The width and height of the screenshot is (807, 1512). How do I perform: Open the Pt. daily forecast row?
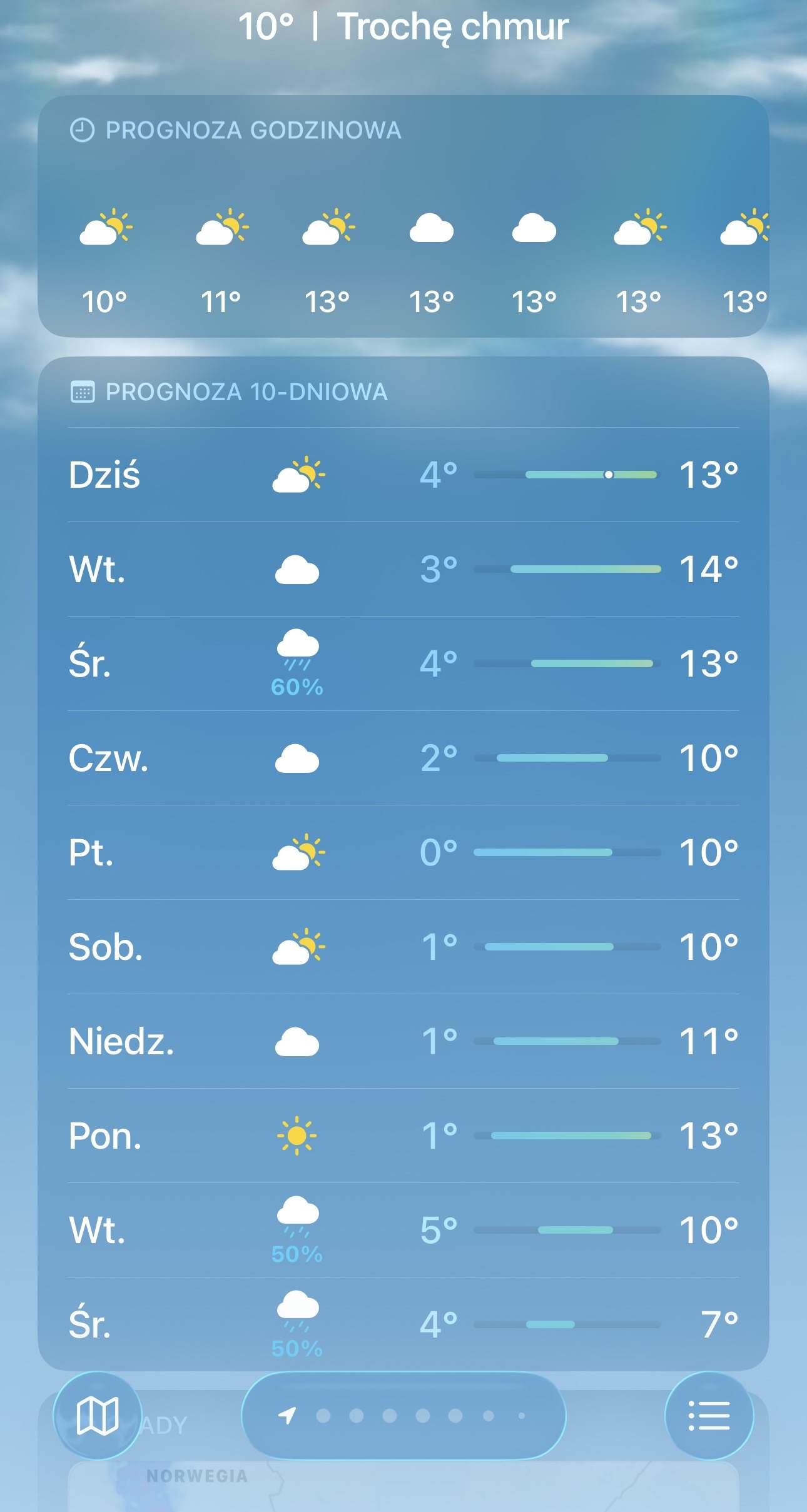[x=403, y=852]
